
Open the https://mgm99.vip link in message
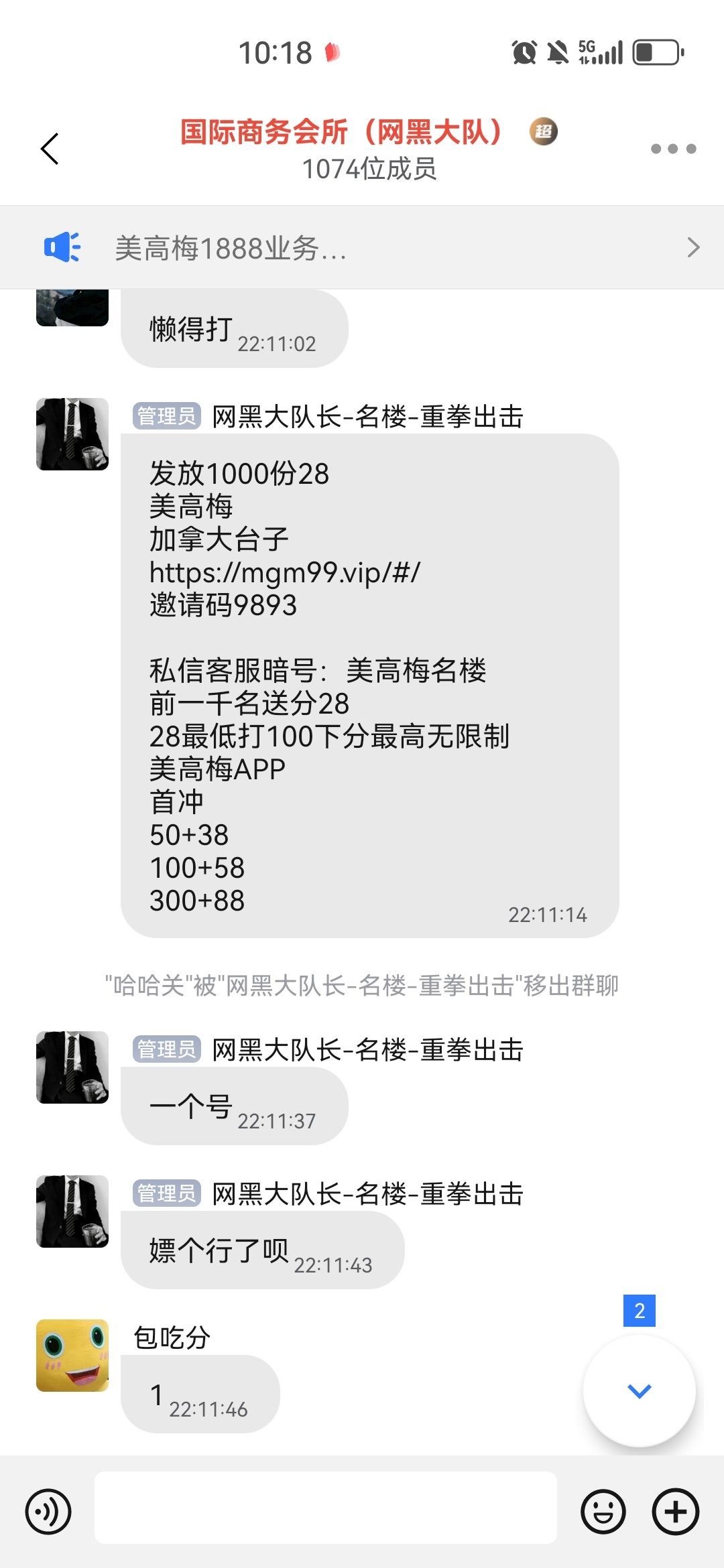(285, 572)
